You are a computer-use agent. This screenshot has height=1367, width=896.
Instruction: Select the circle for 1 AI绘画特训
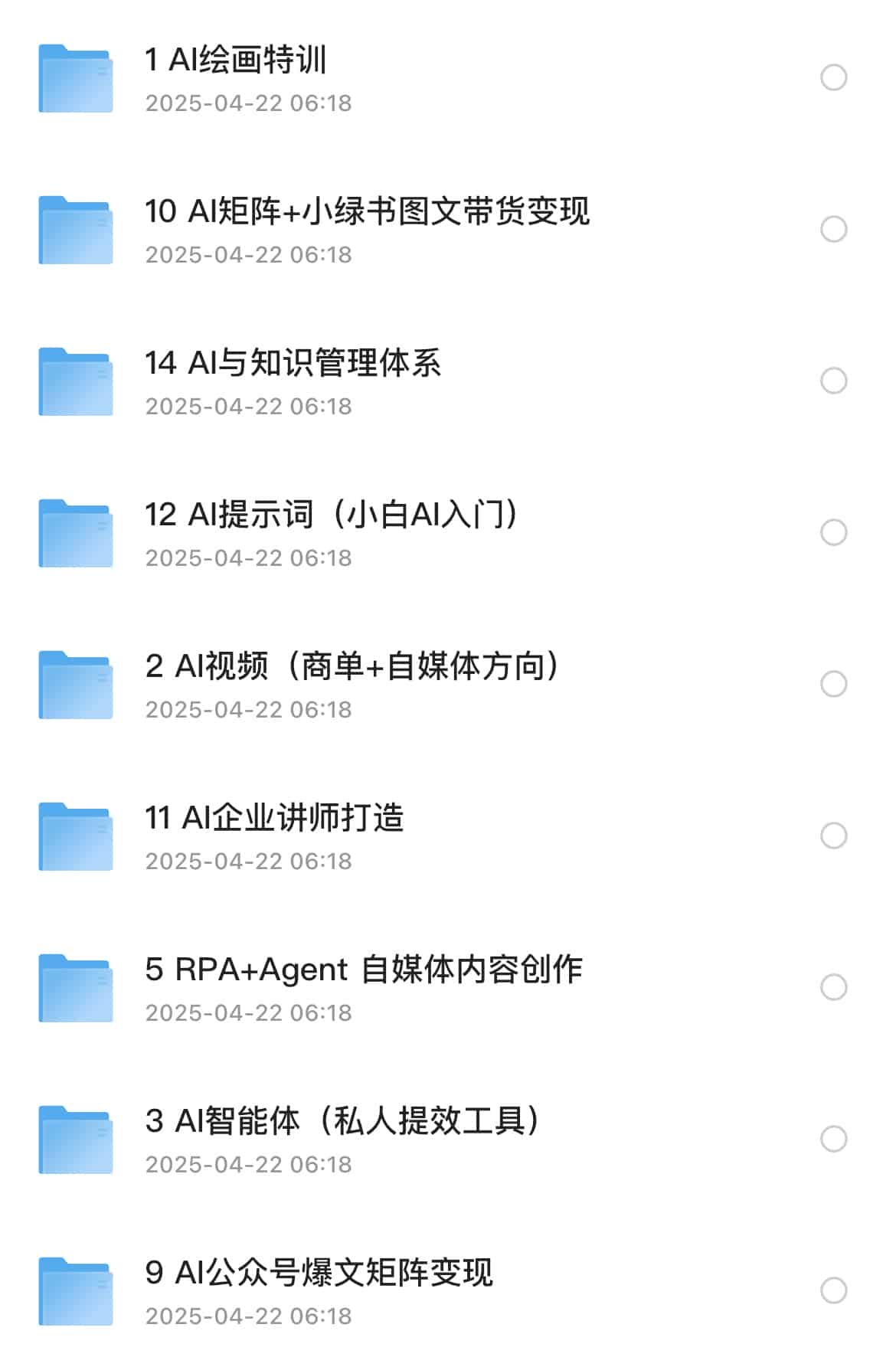pos(833,77)
